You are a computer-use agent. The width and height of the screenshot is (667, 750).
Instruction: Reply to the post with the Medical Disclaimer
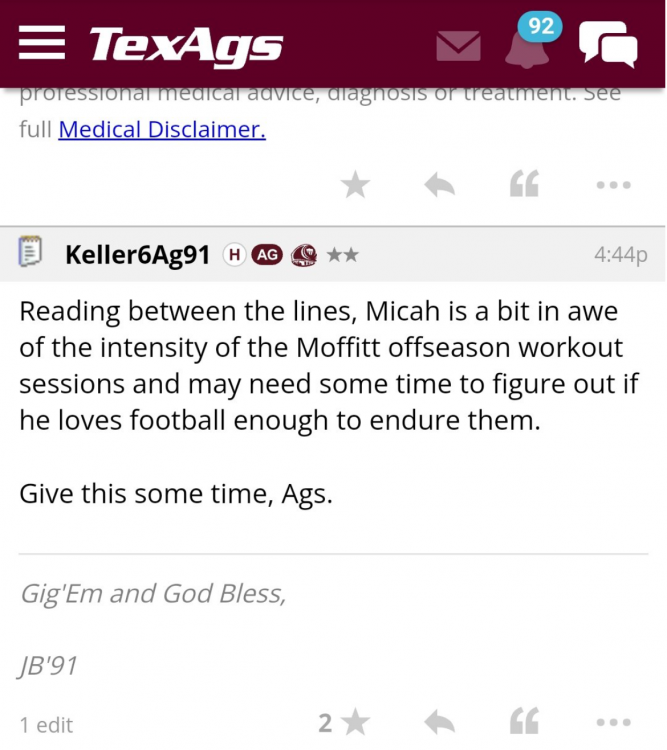point(440,185)
